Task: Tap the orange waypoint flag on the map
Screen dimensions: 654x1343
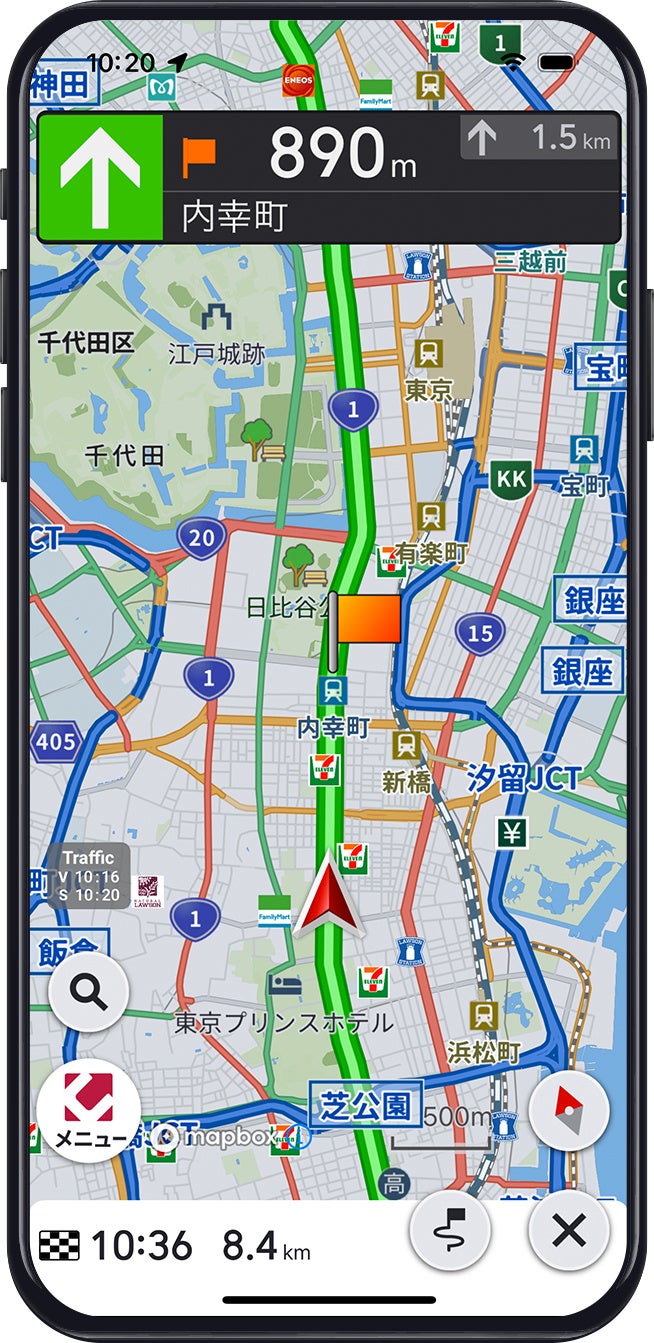Action: coord(367,620)
